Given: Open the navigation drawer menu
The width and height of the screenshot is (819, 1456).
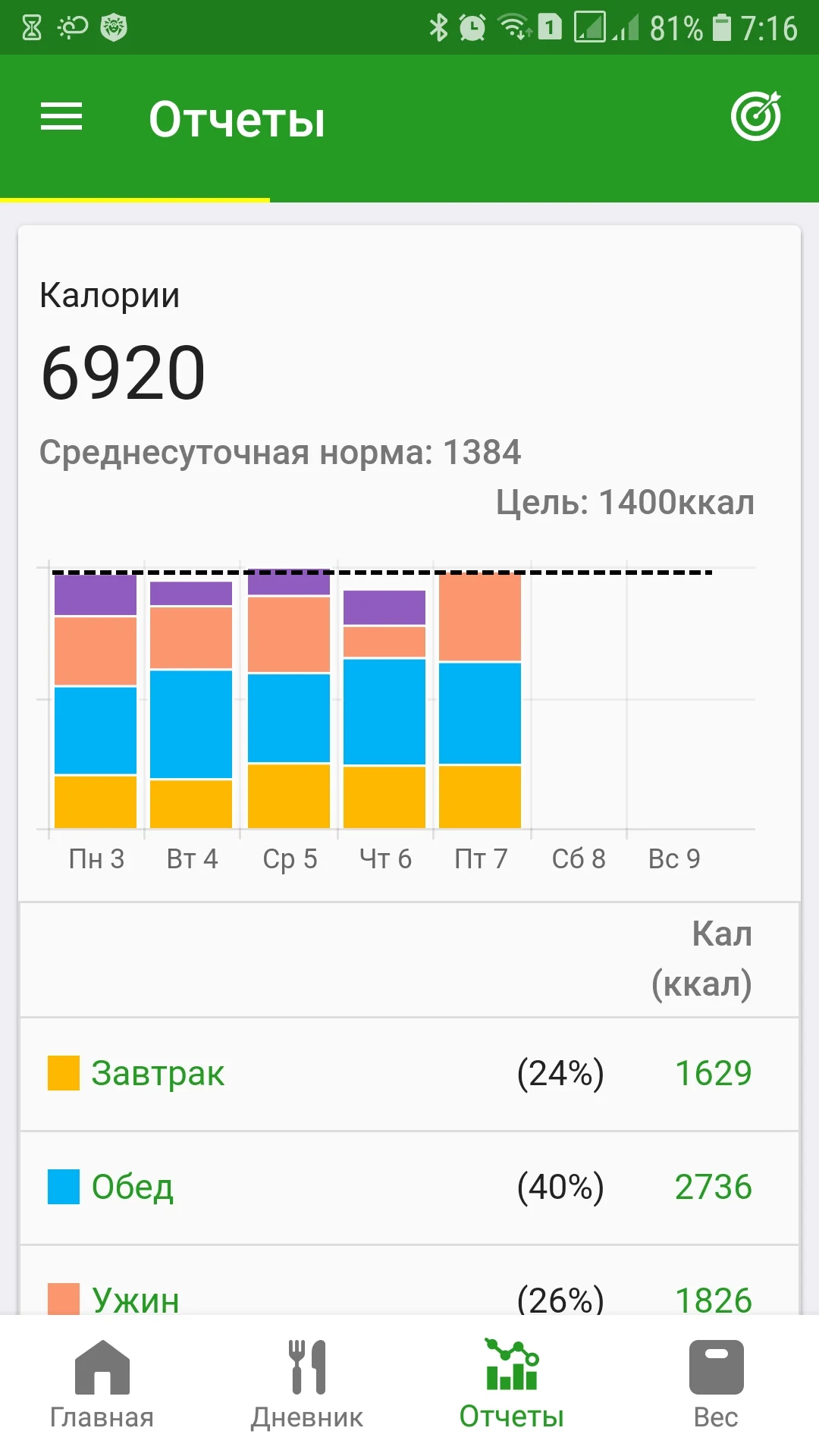Looking at the screenshot, I should point(61,118).
